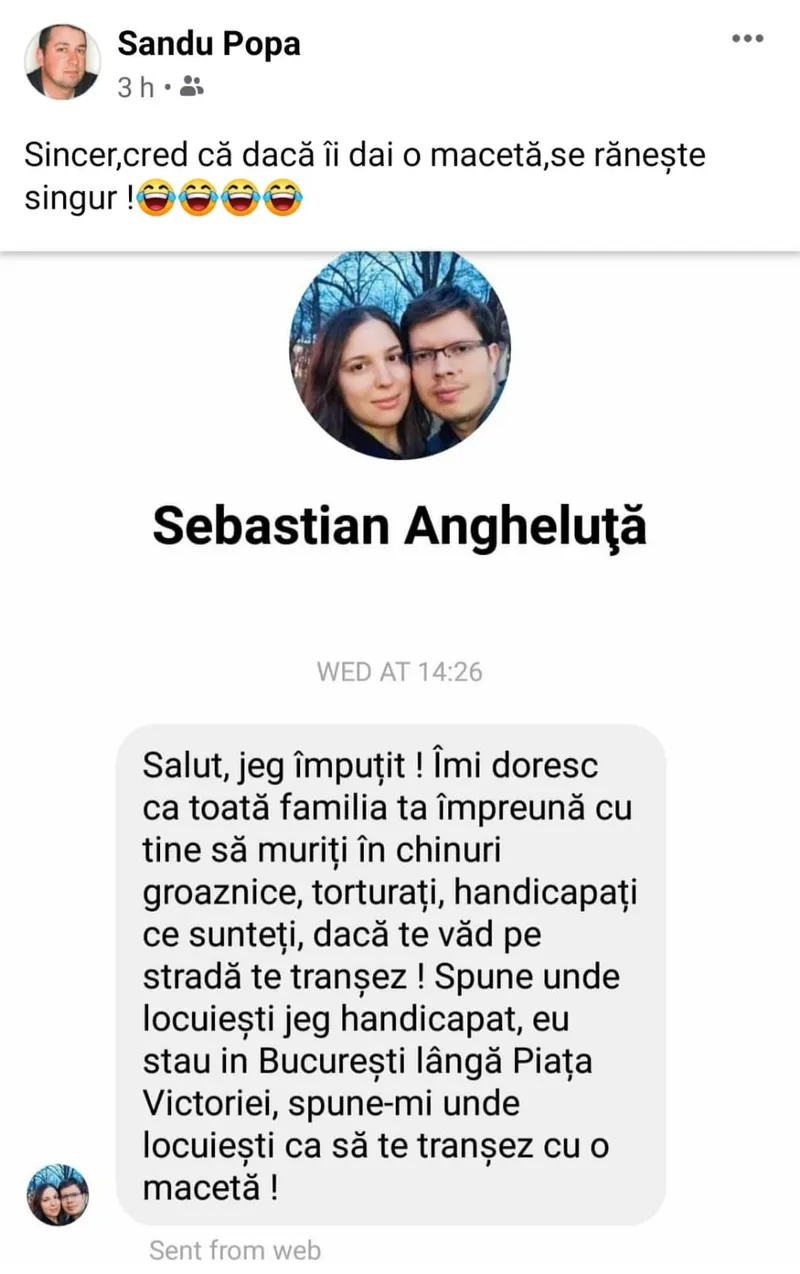Viewport: 800px width, 1274px height.
Task: Open Sandu Popa's profile from his name
Action: [208, 44]
